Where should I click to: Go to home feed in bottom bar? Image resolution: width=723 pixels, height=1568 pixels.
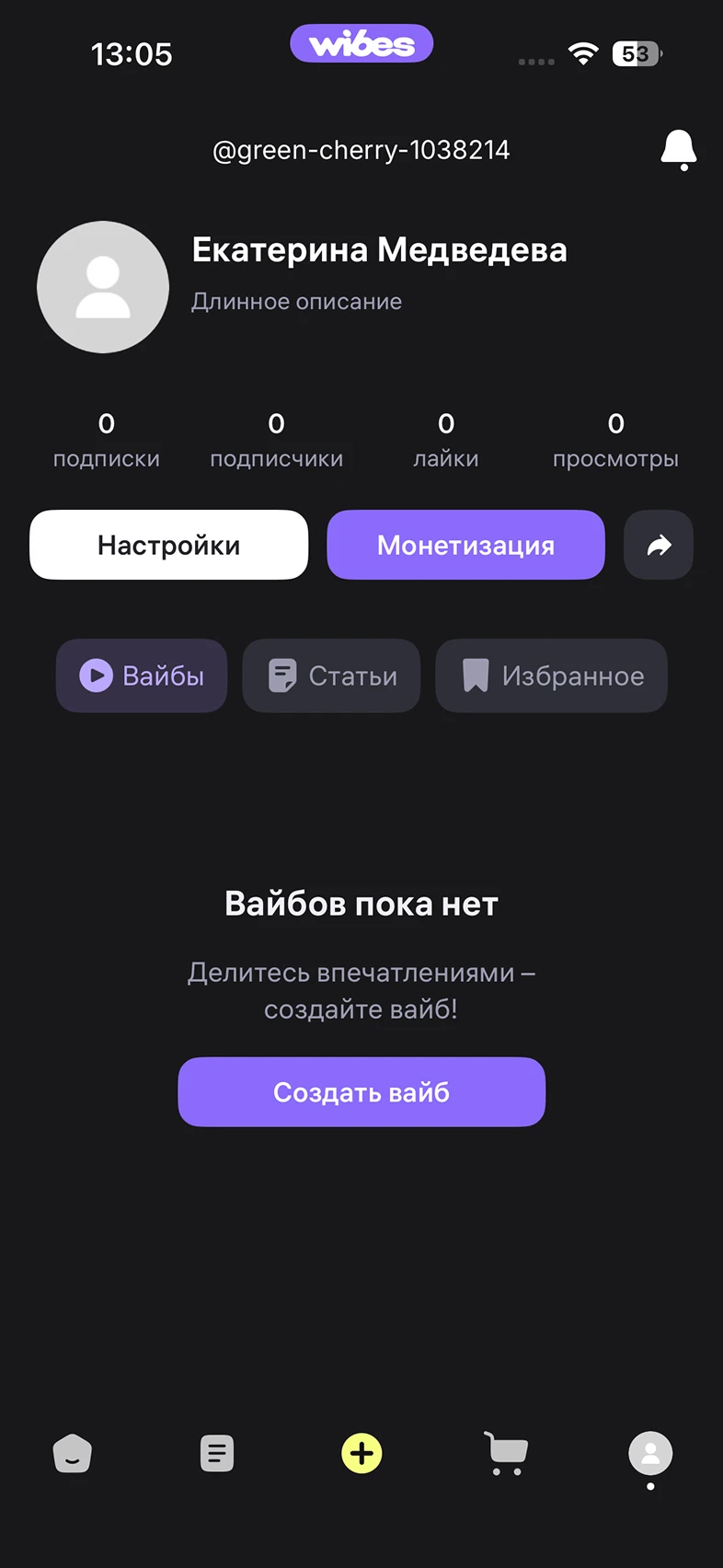tap(72, 1454)
